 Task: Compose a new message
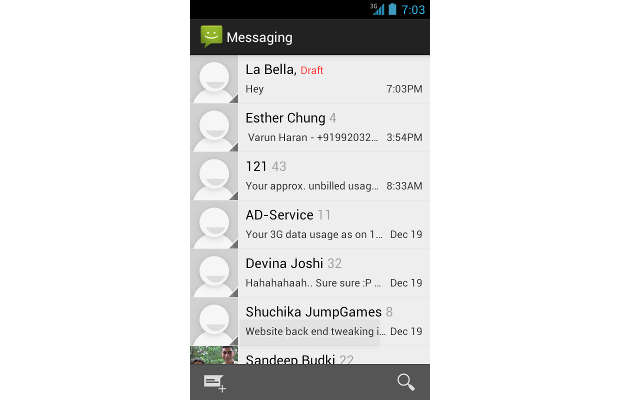pyautogui.click(x=214, y=382)
